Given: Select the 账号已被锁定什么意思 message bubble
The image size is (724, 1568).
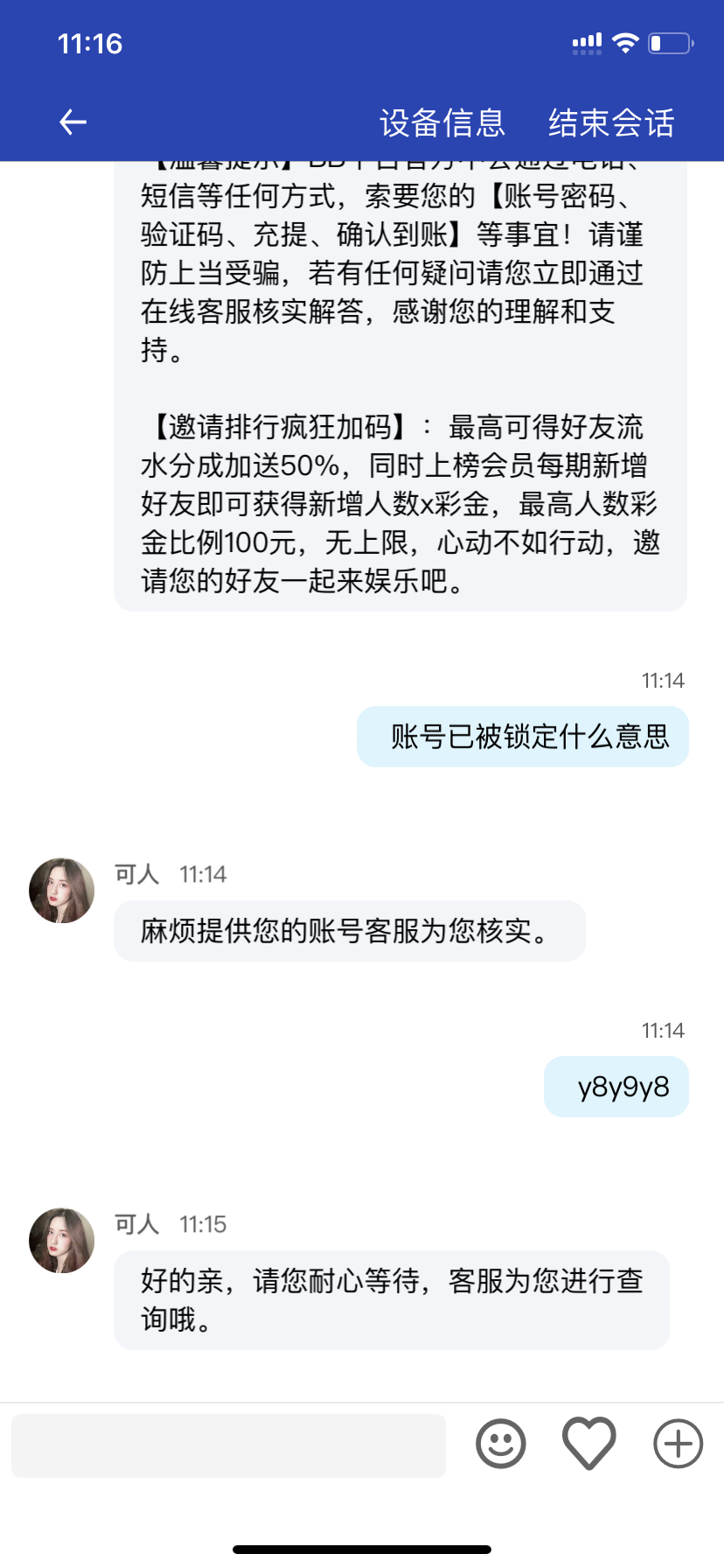Looking at the screenshot, I should 522,736.
